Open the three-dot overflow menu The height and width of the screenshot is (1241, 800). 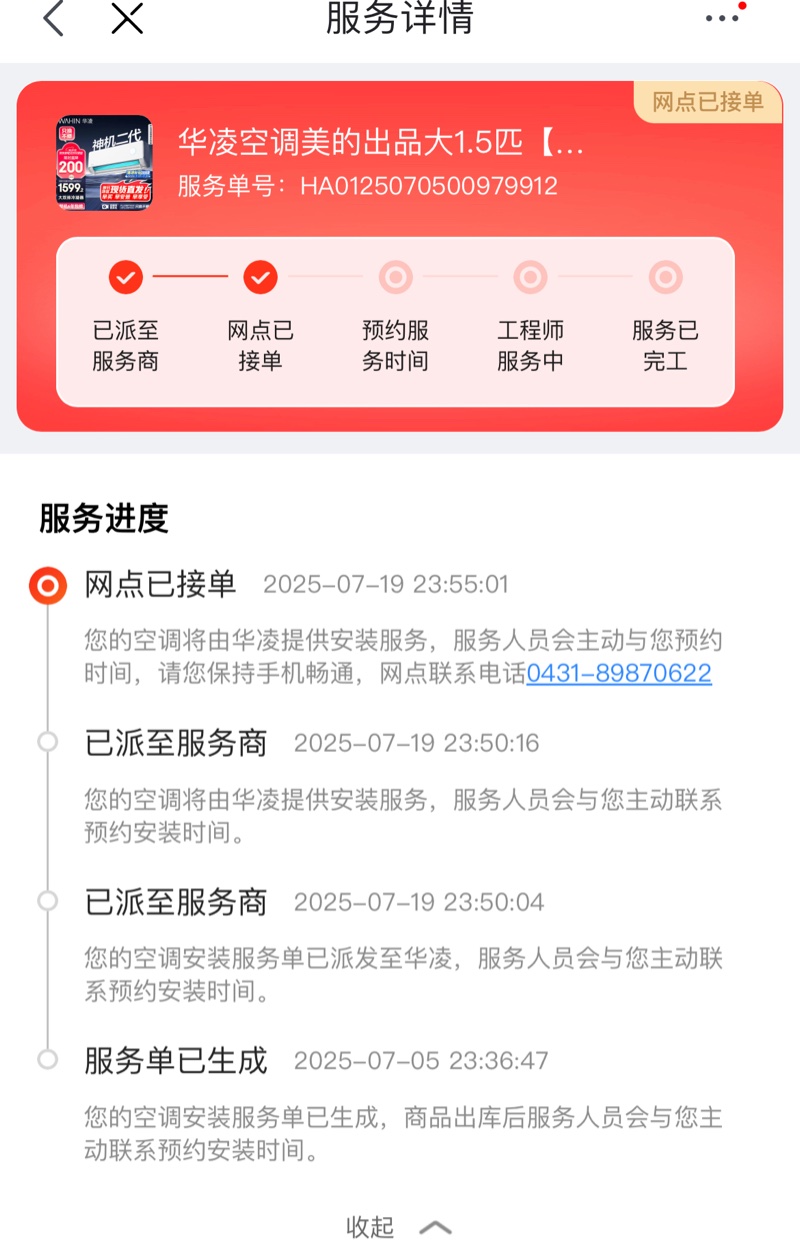723,18
